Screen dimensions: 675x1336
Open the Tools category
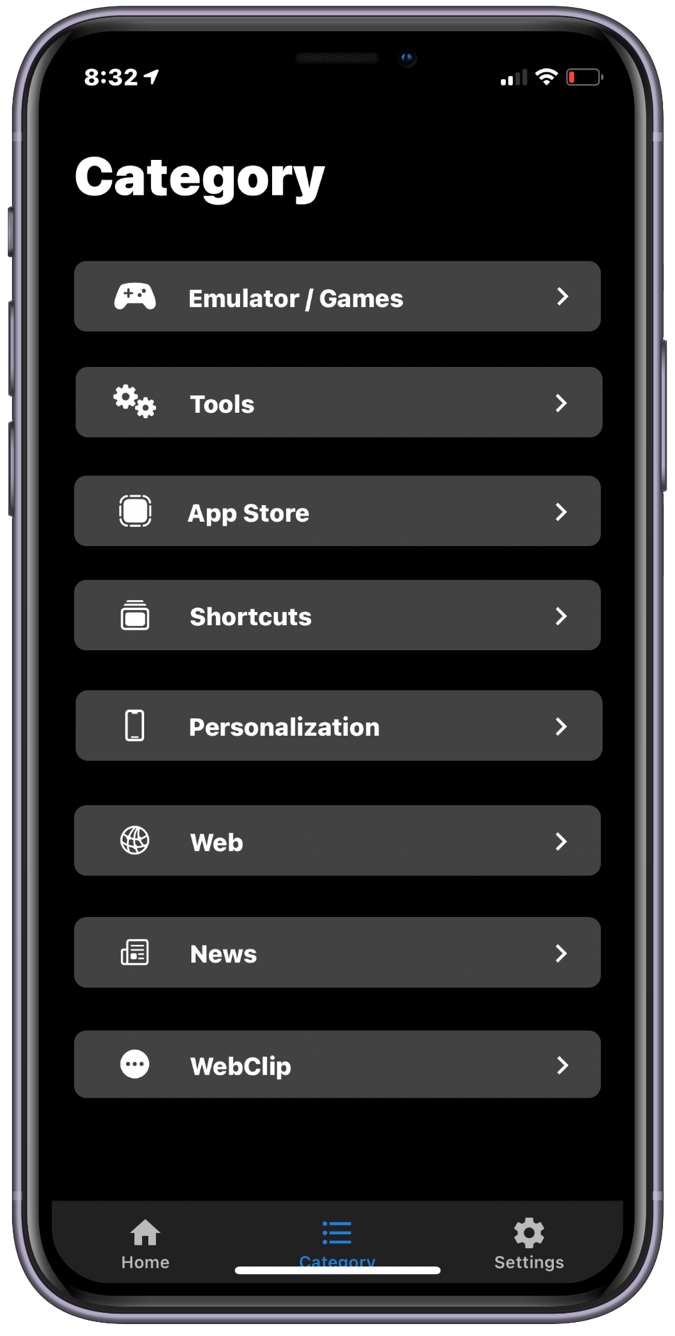coord(339,402)
